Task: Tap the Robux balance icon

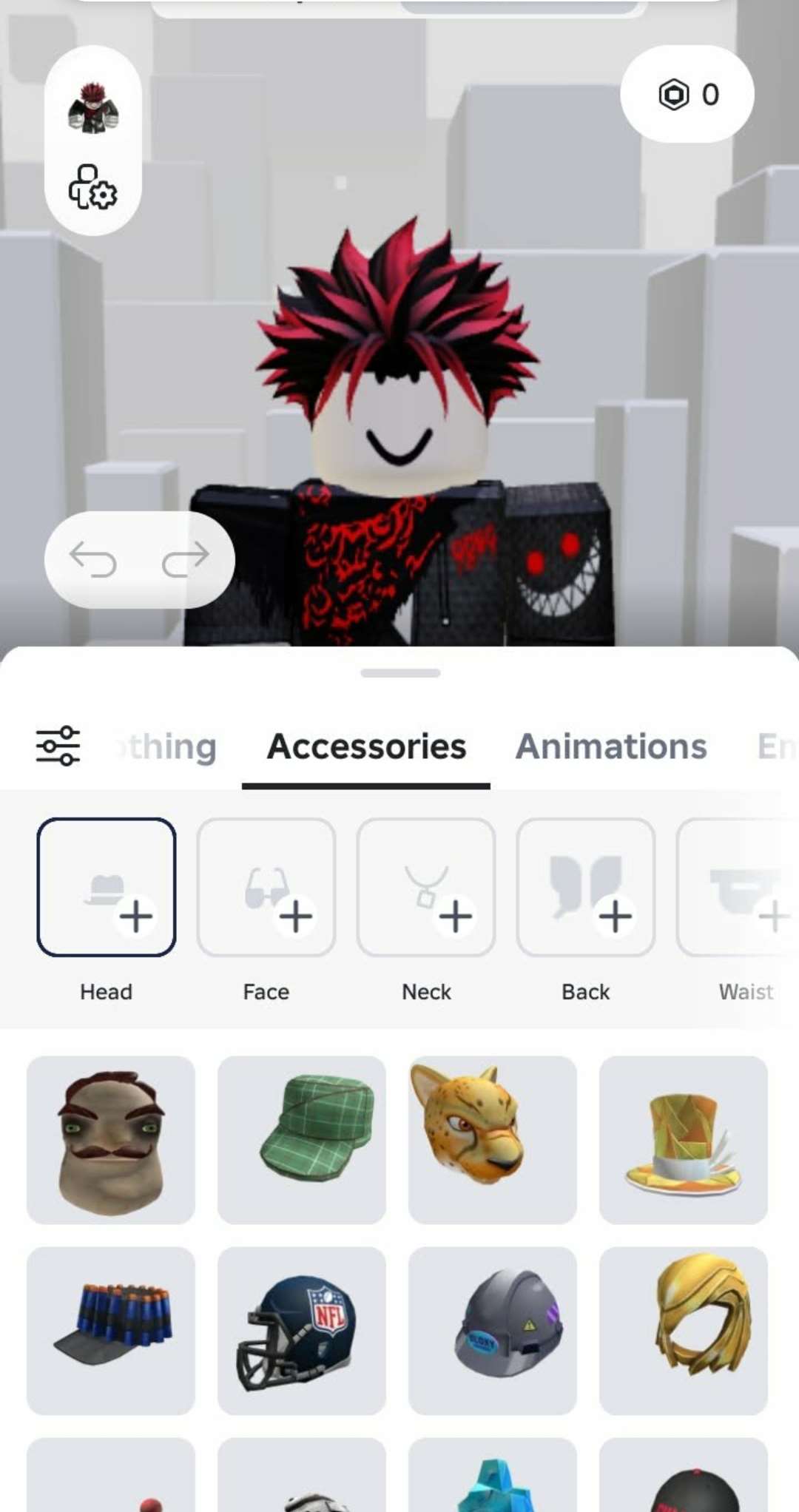Action: (672, 93)
